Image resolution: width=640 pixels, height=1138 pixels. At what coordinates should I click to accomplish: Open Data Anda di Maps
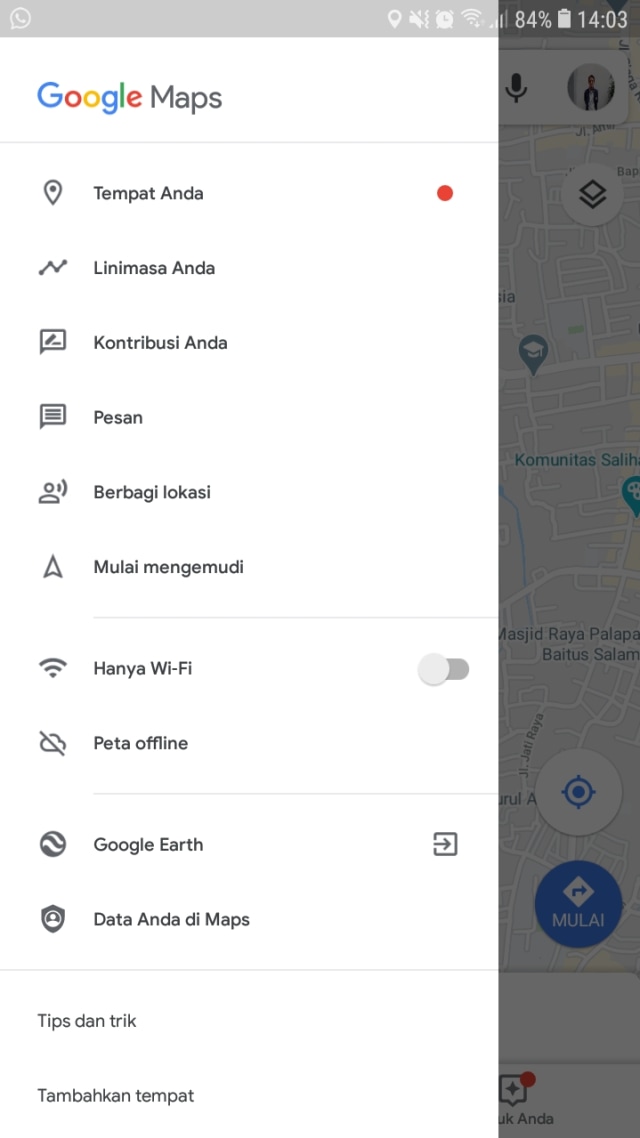[171, 920]
